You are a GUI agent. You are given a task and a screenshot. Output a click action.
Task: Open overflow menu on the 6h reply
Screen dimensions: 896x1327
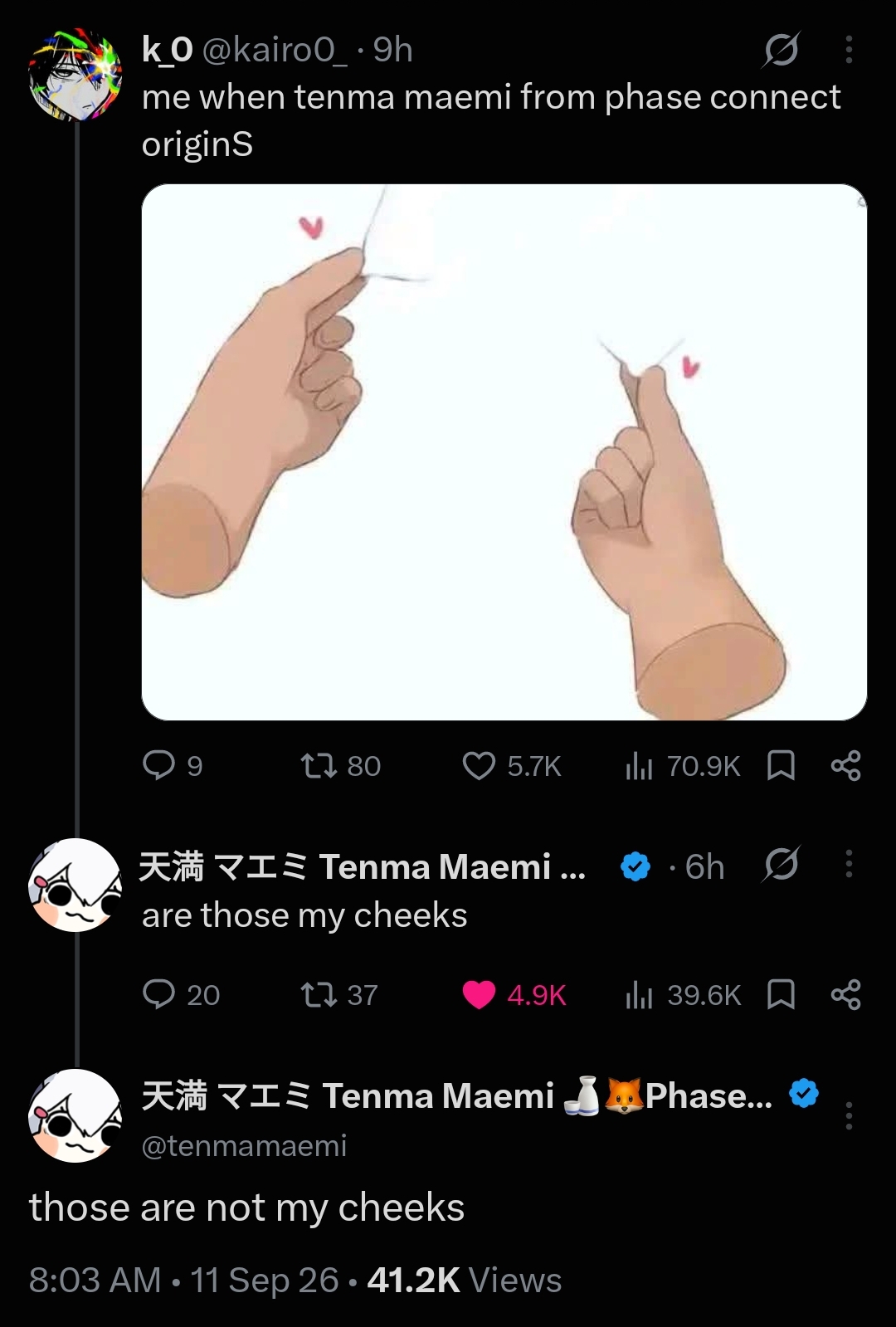[848, 865]
